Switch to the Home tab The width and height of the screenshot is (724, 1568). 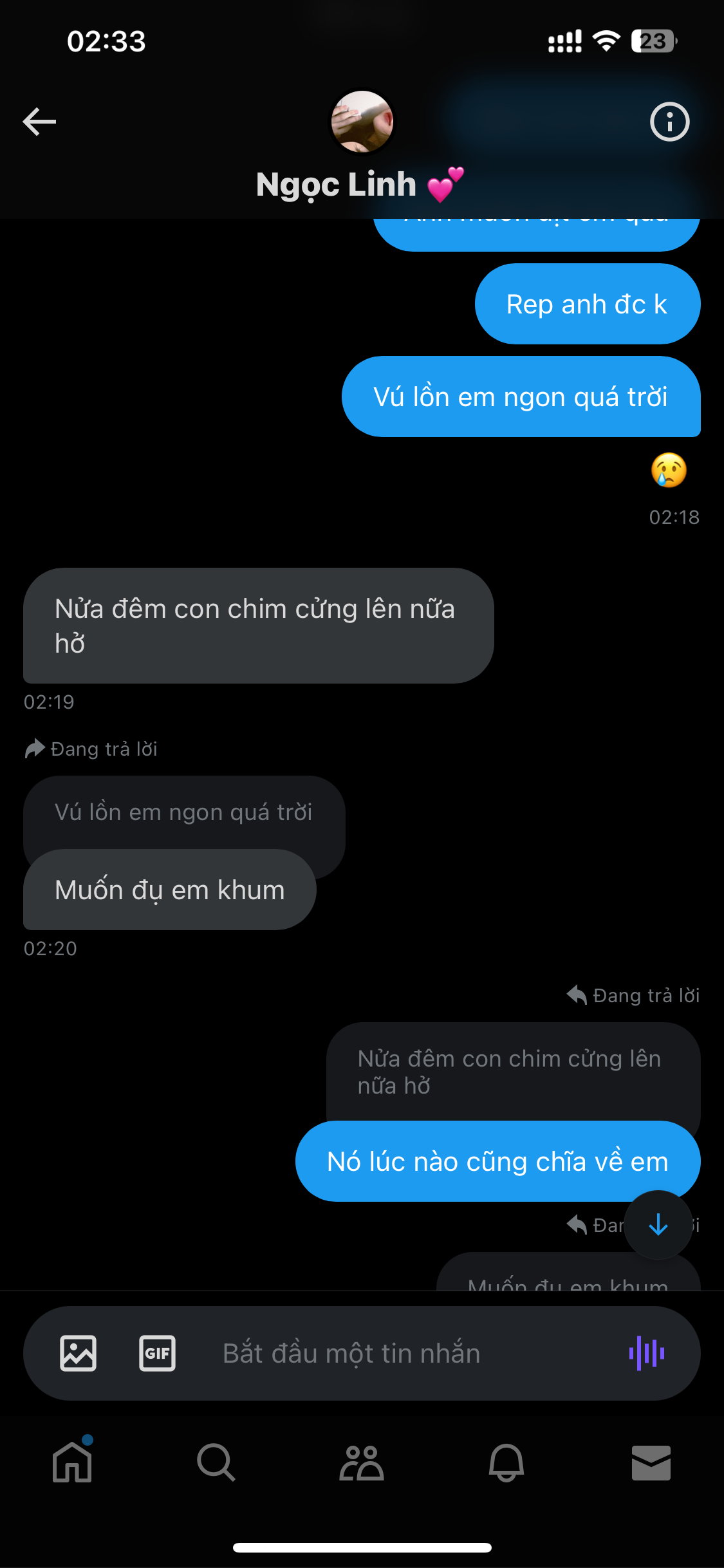(x=72, y=1462)
